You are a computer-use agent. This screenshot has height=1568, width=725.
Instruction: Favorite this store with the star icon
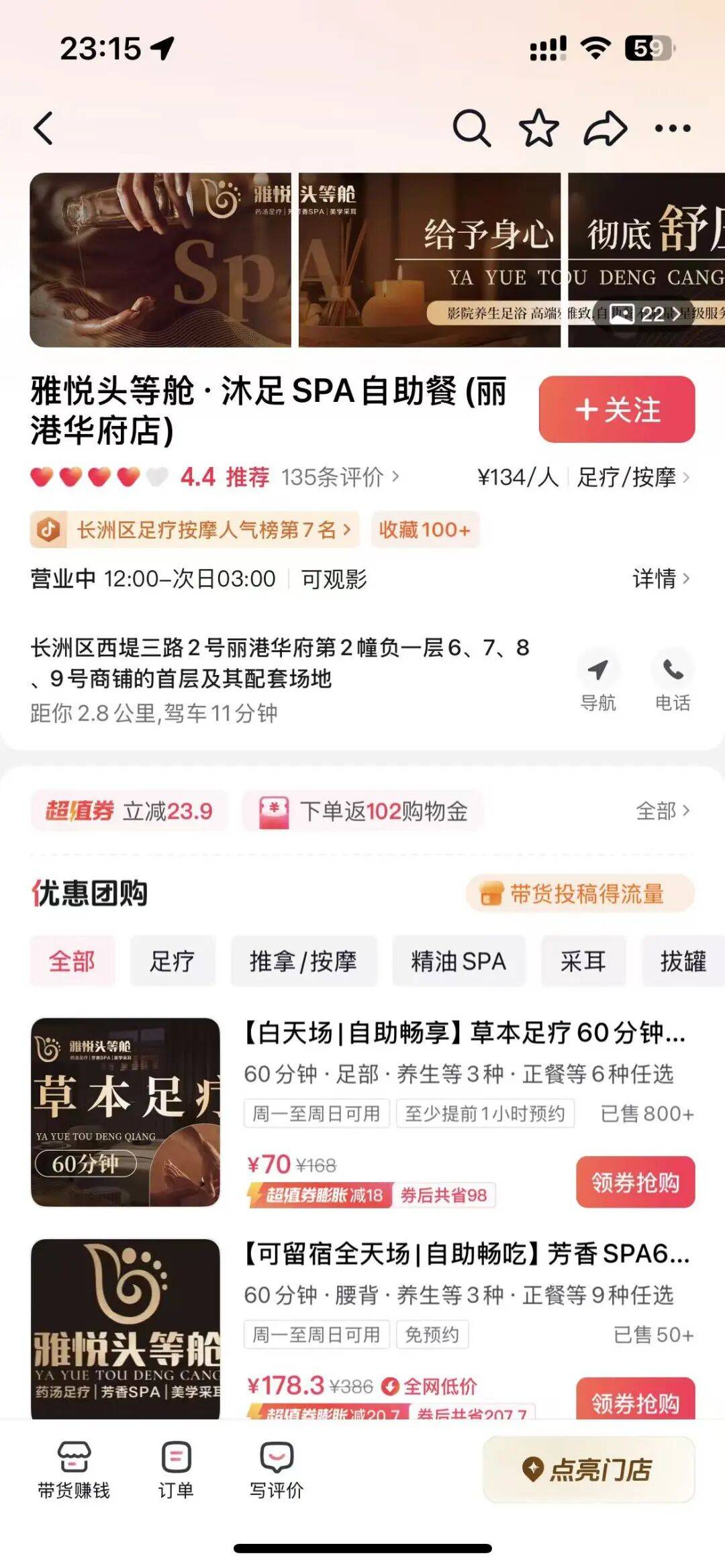[x=538, y=128]
